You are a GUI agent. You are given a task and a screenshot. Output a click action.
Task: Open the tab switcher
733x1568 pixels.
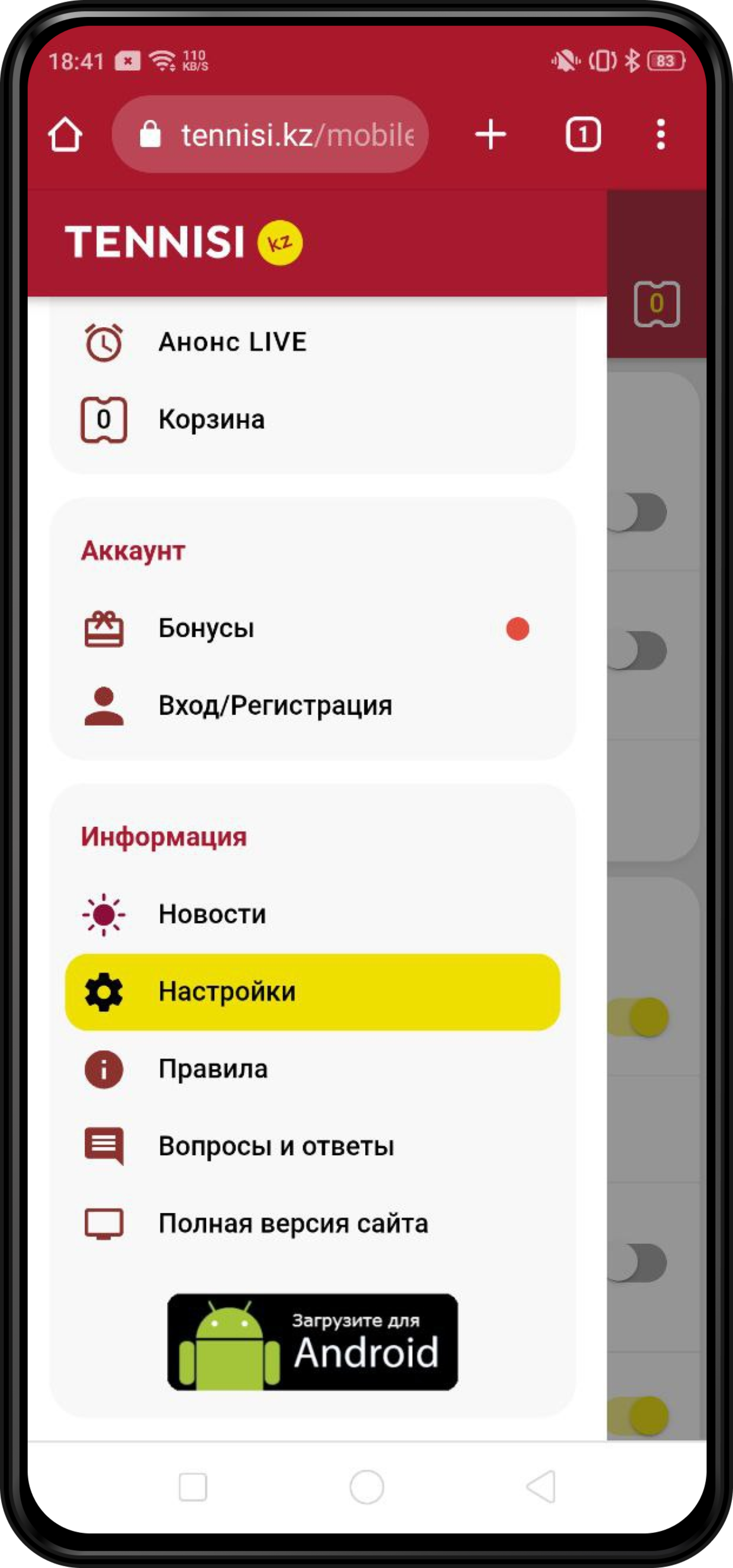tap(583, 134)
